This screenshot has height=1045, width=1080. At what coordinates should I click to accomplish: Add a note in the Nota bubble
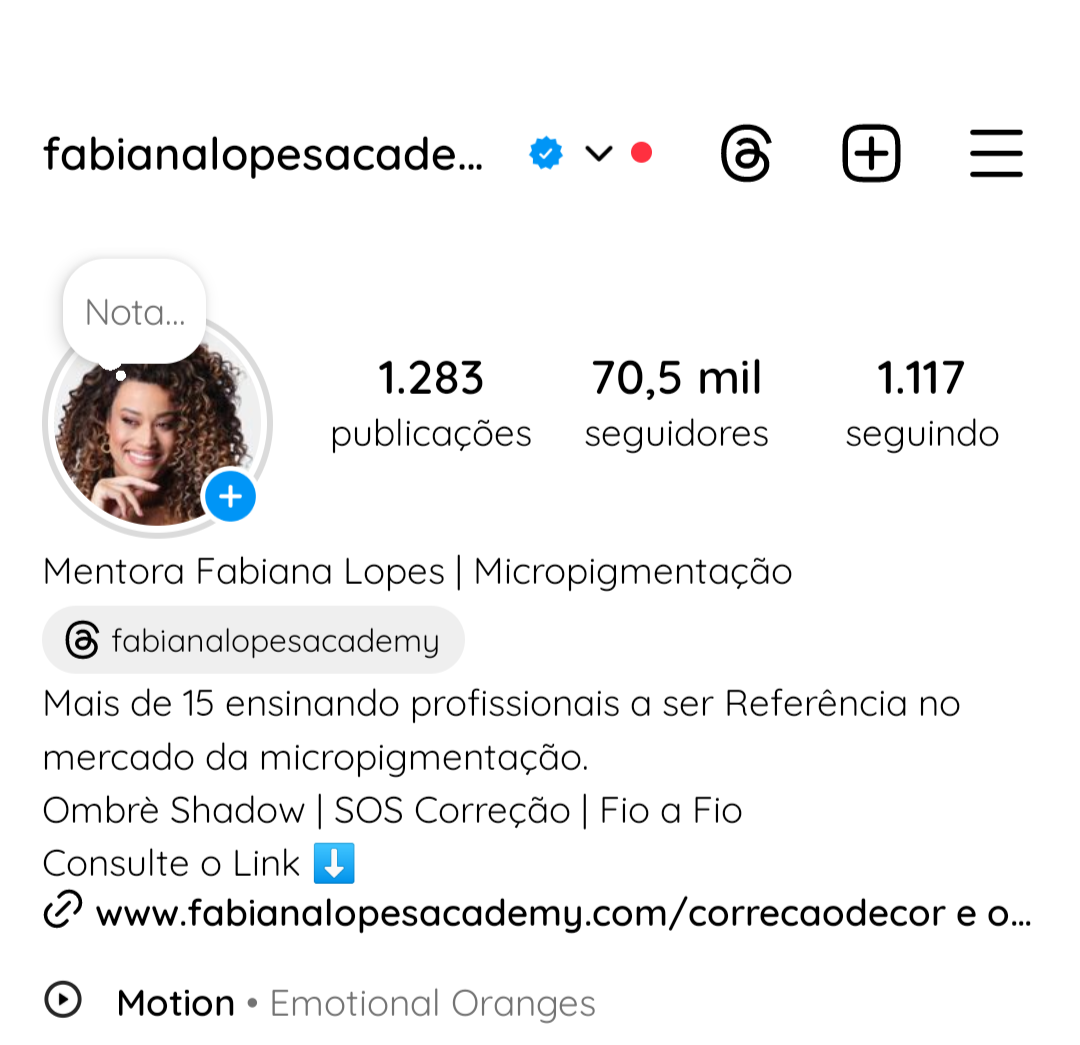tap(134, 313)
